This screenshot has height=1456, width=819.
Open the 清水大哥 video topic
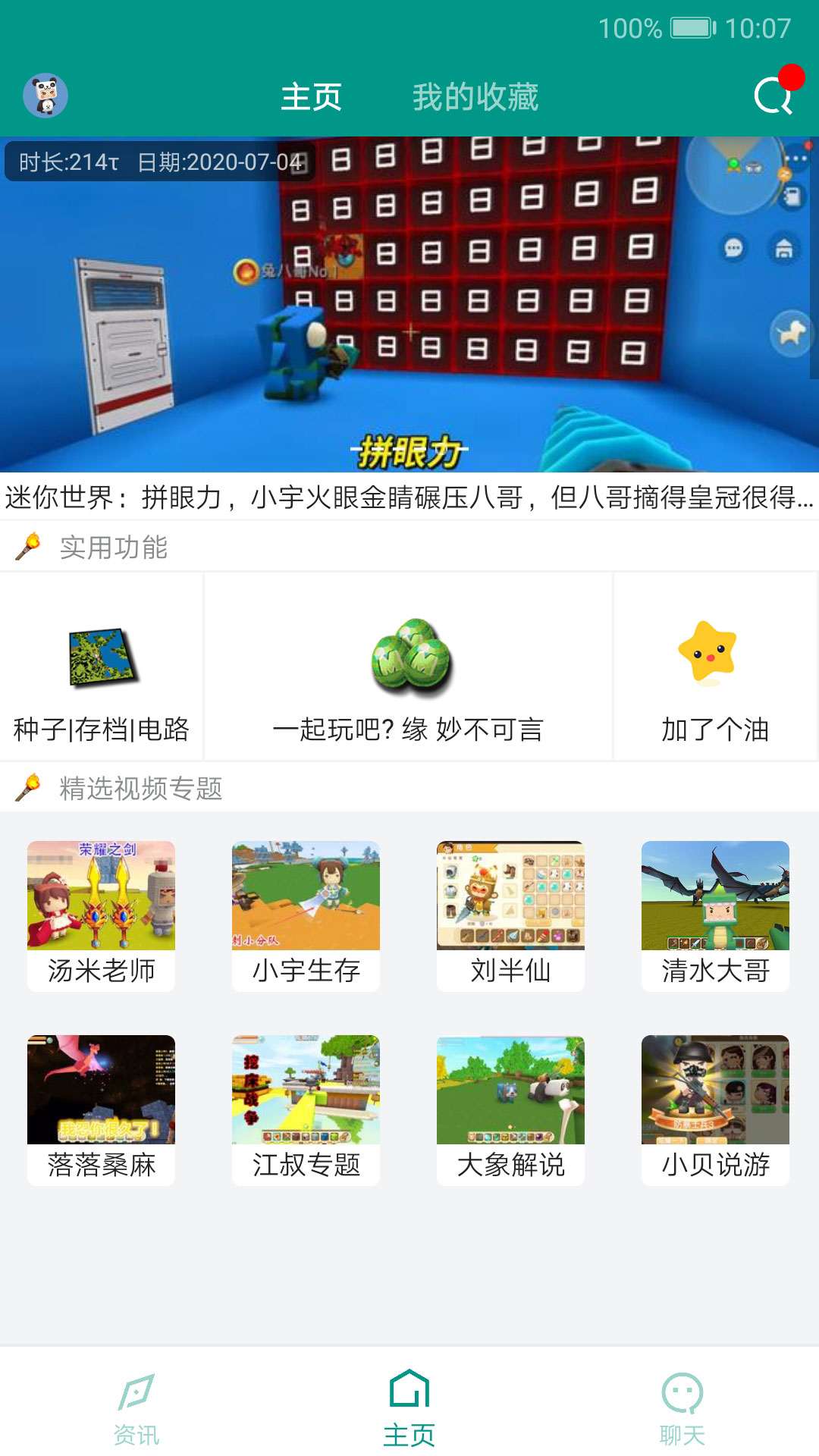click(715, 915)
